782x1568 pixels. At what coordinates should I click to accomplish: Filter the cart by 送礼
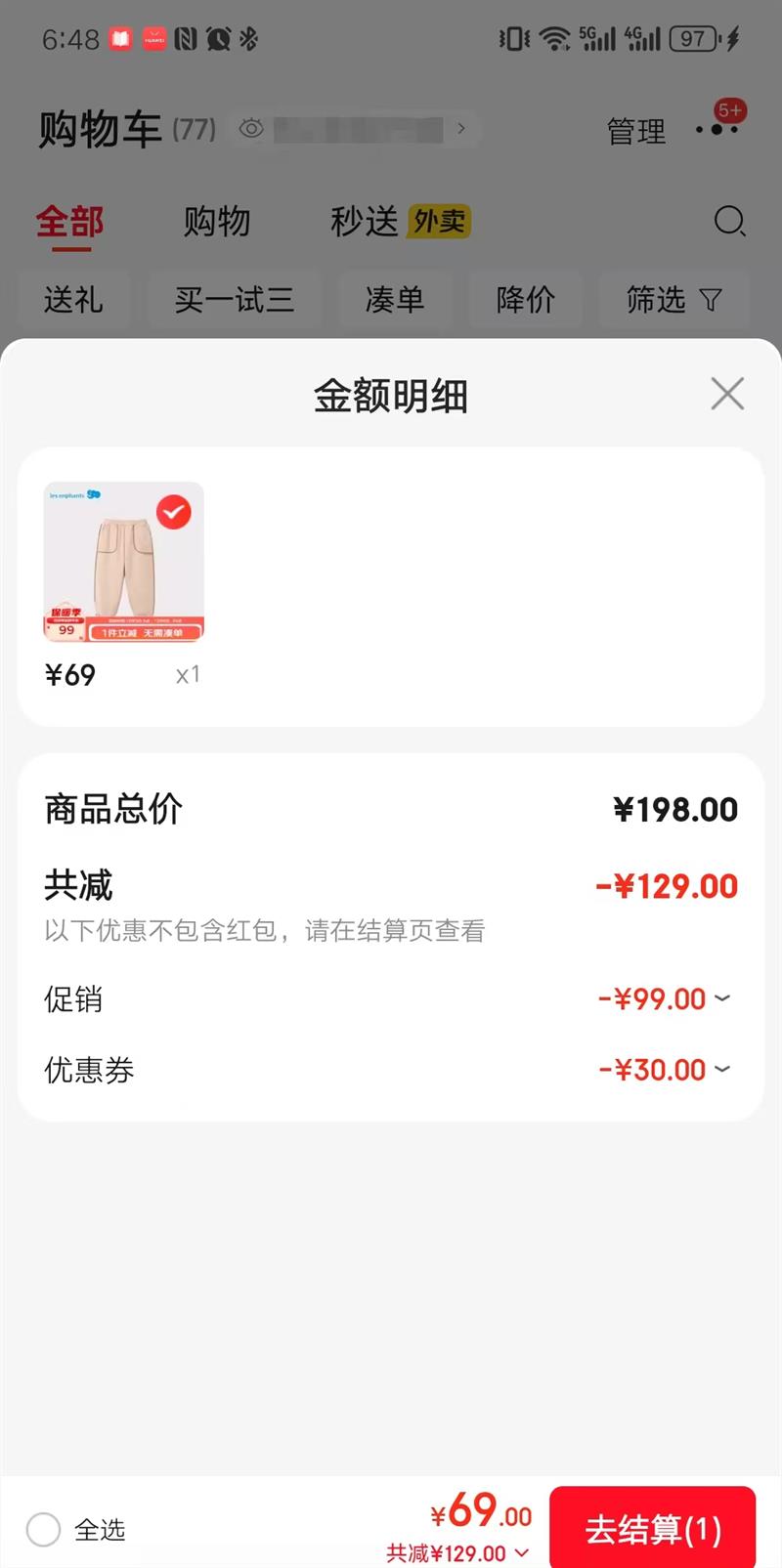[x=73, y=300]
